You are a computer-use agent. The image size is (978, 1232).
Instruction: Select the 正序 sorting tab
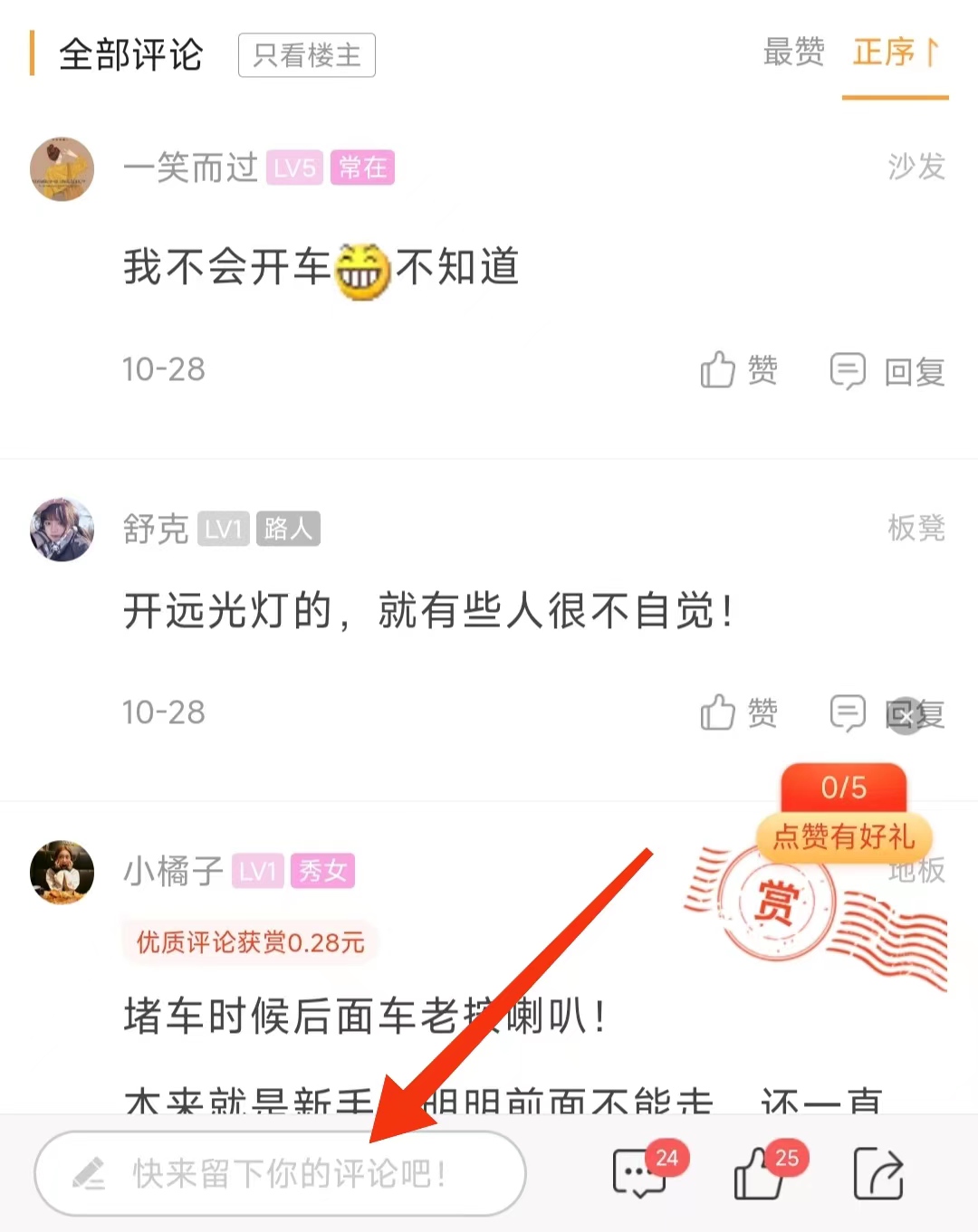click(x=895, y=53)
